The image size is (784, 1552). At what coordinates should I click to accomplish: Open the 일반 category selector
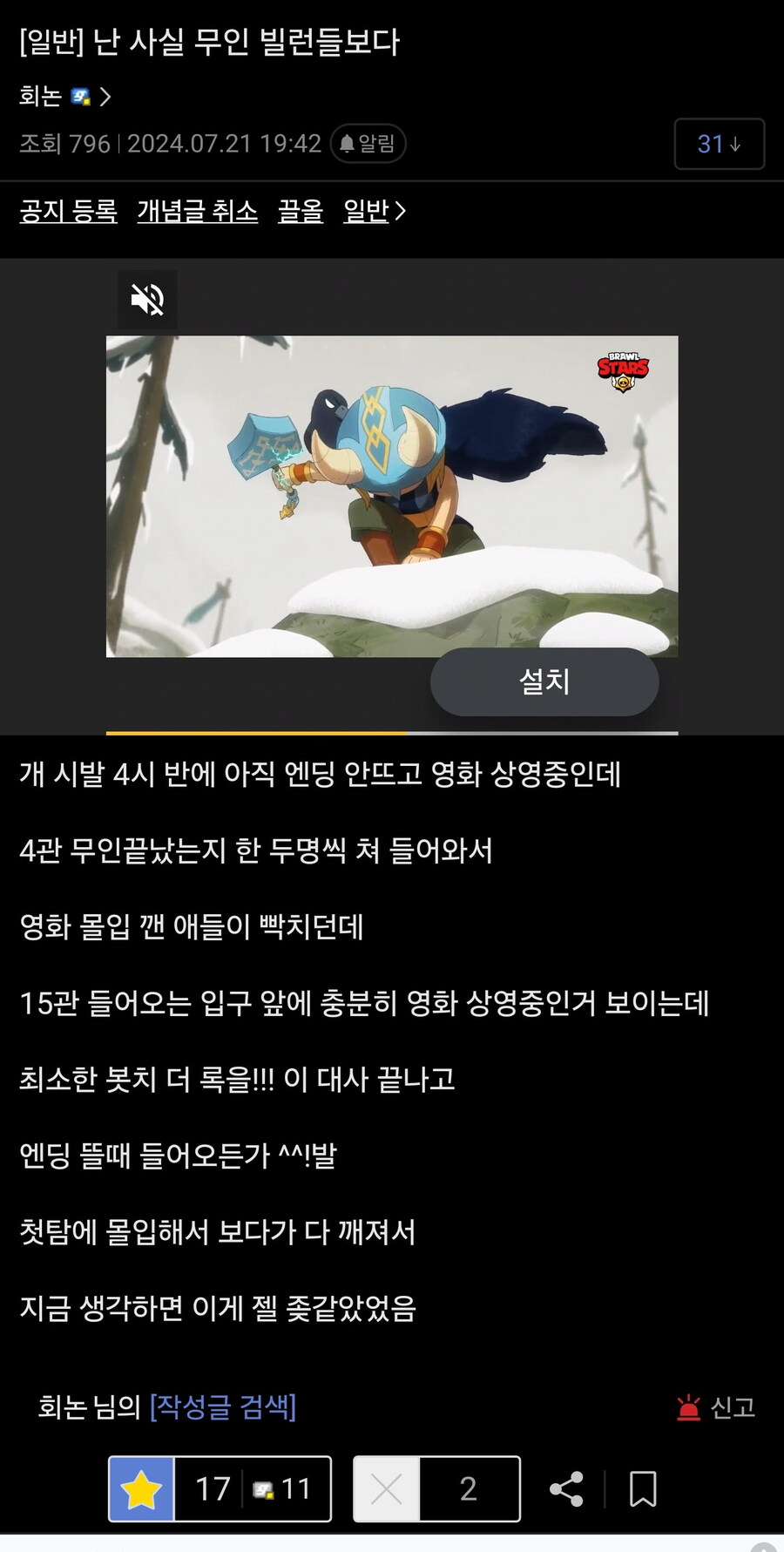[x=374, y=211]
